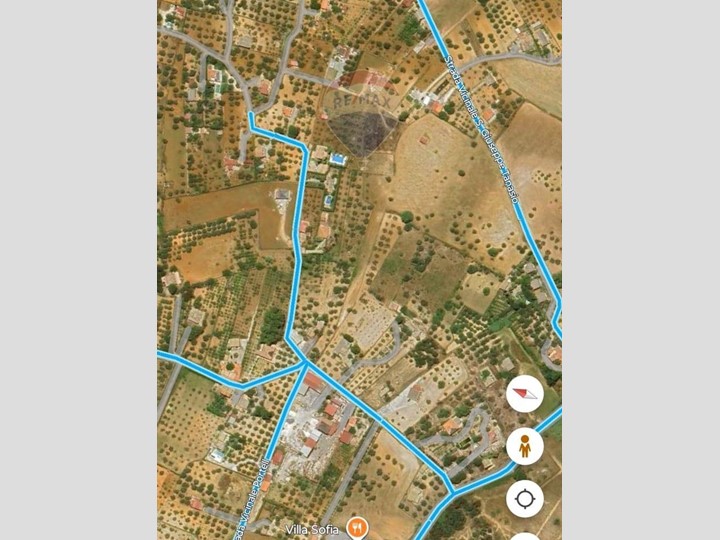
Task: Center the map on my location
Action: point(525,498)
